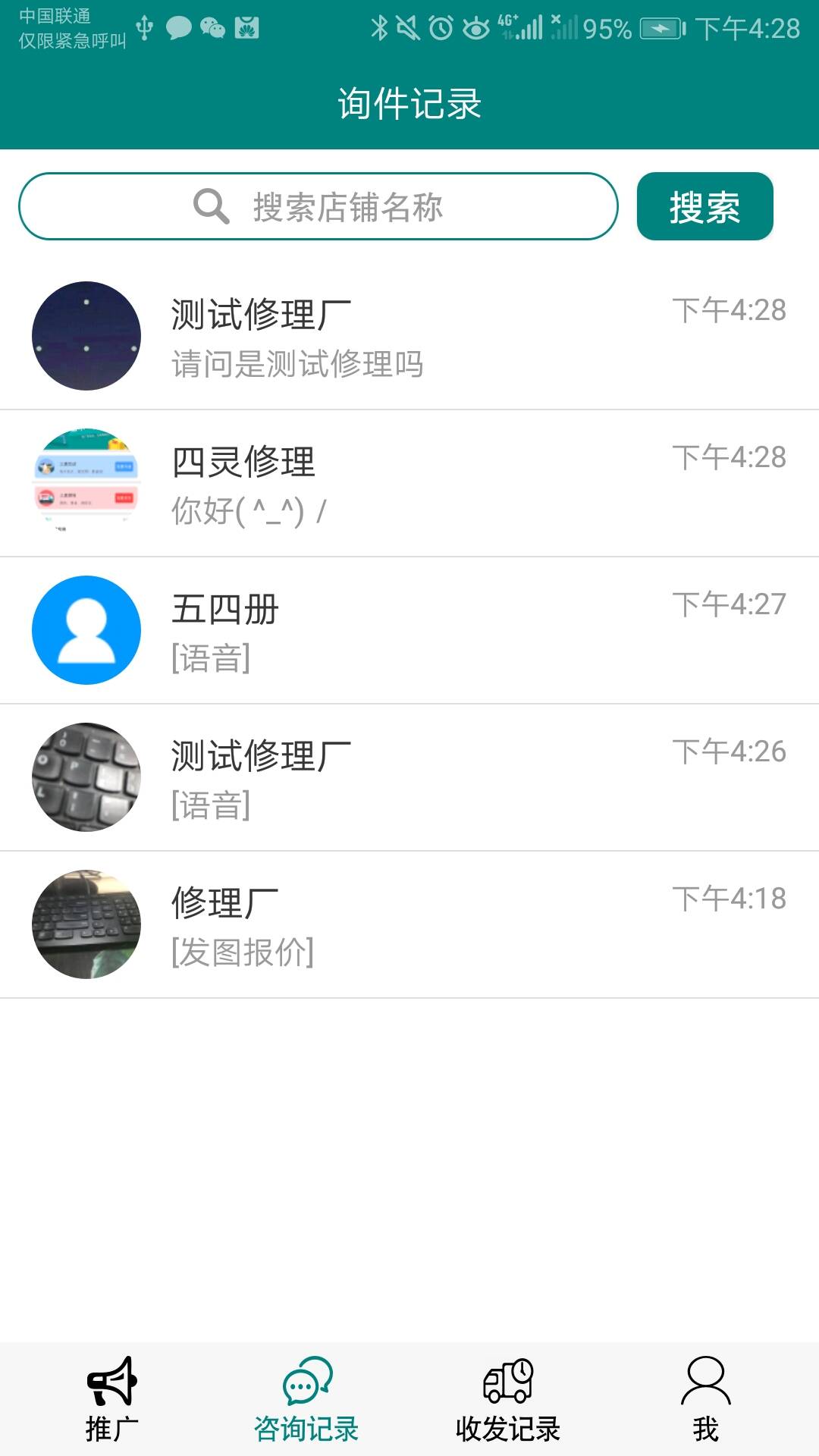Open chat with 请问是测试修理吗 message
819x1456 pixels.
click(409, 336)
